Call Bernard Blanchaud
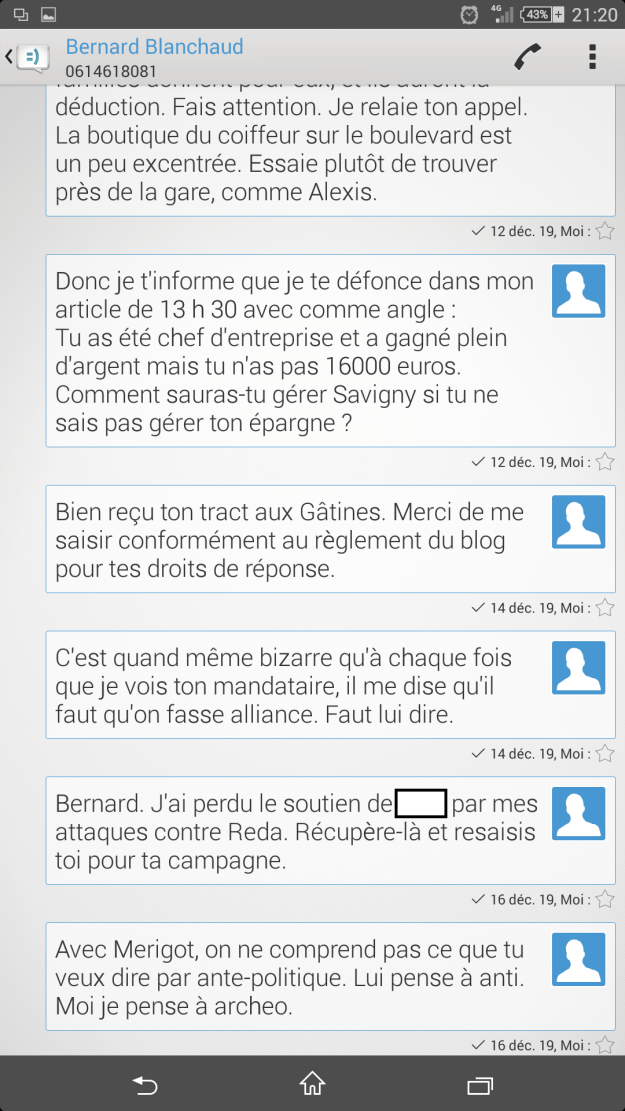 pos(527,57)
